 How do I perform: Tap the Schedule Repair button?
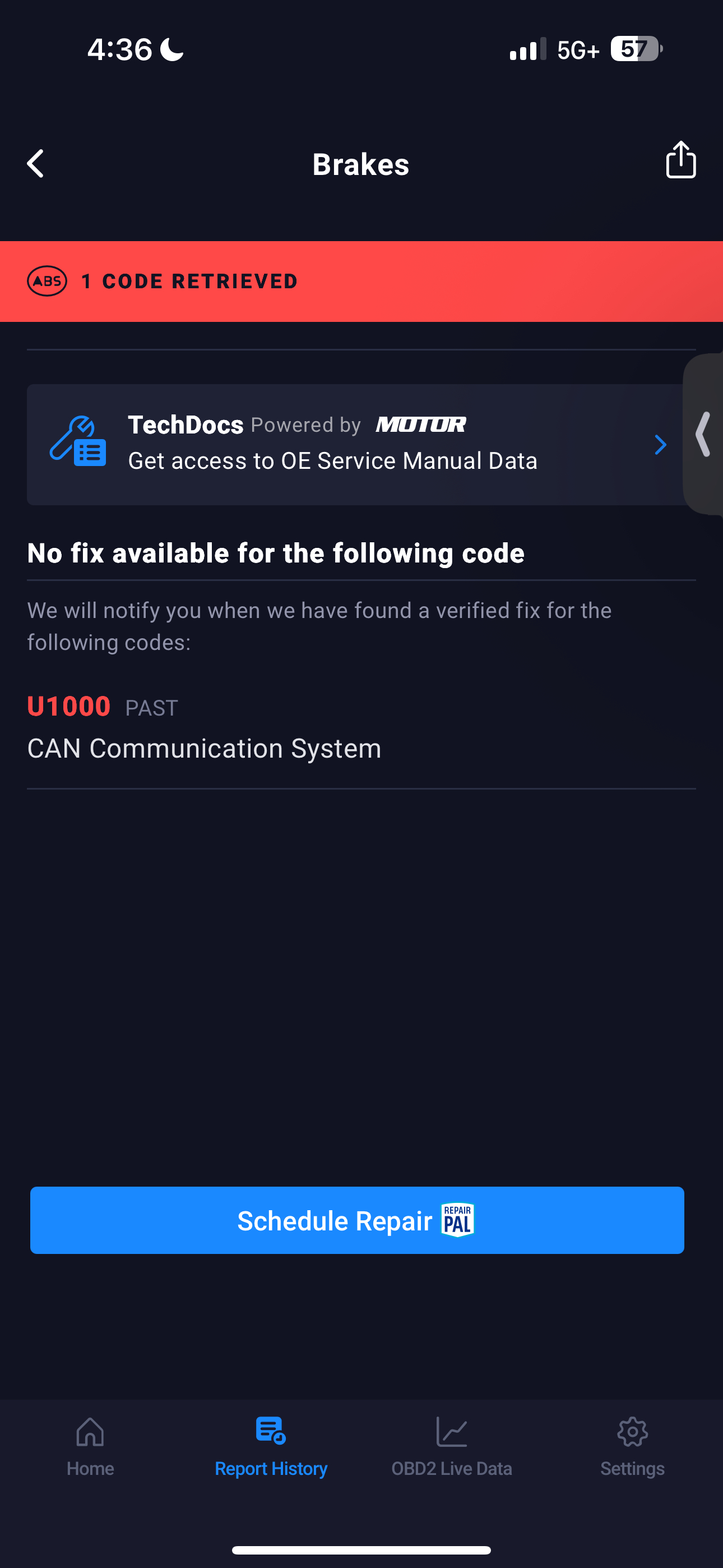pos(357,1220)
